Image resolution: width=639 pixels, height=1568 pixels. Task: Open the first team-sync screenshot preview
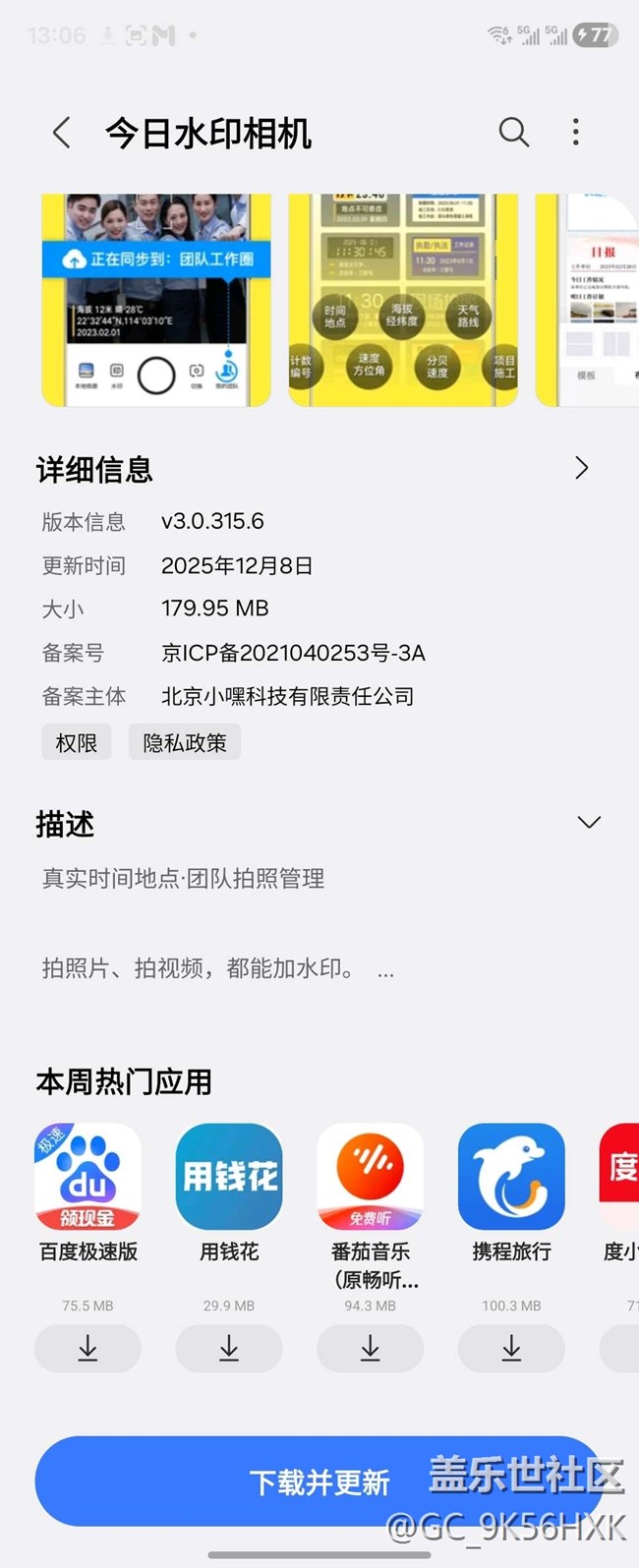(x=156, y=299)
